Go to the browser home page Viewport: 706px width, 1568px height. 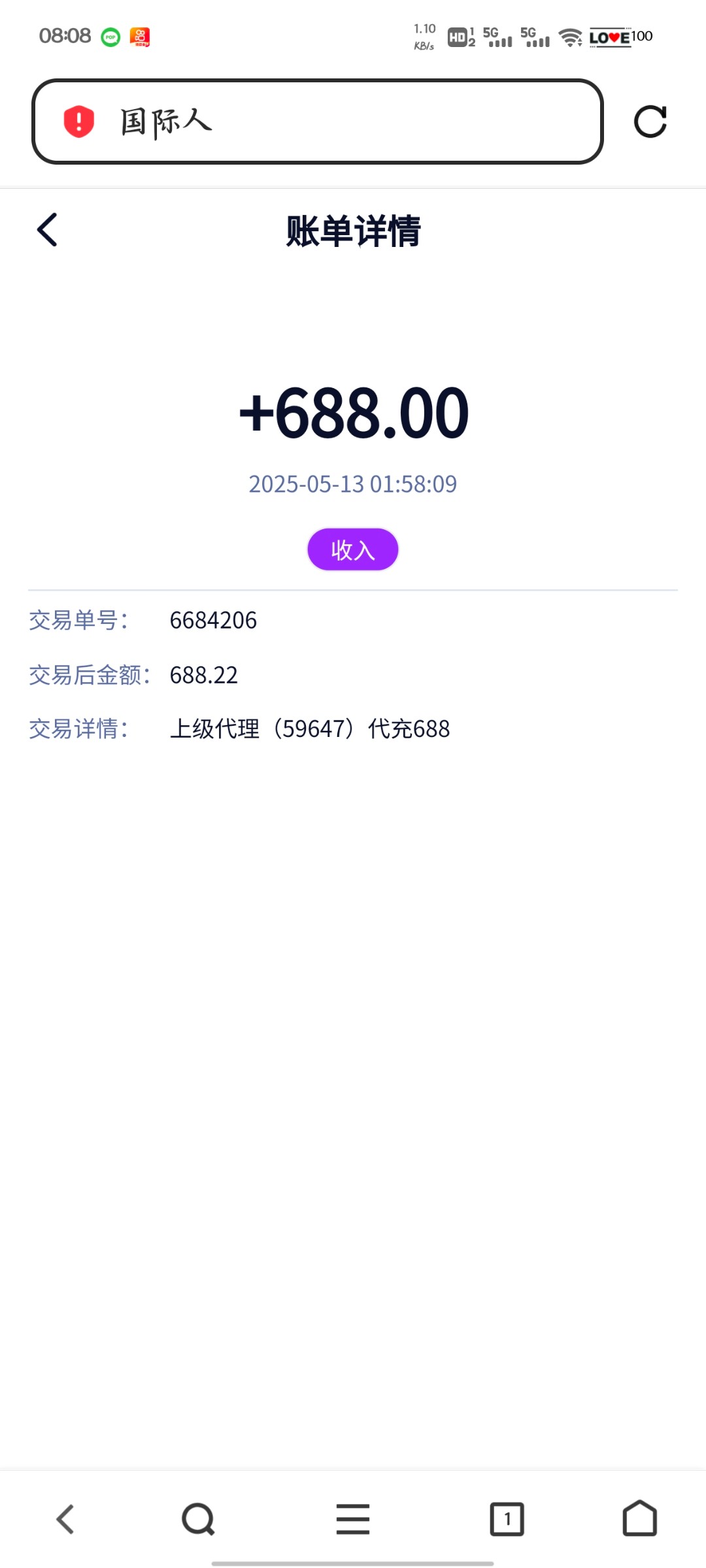(x=639, y=1519)
